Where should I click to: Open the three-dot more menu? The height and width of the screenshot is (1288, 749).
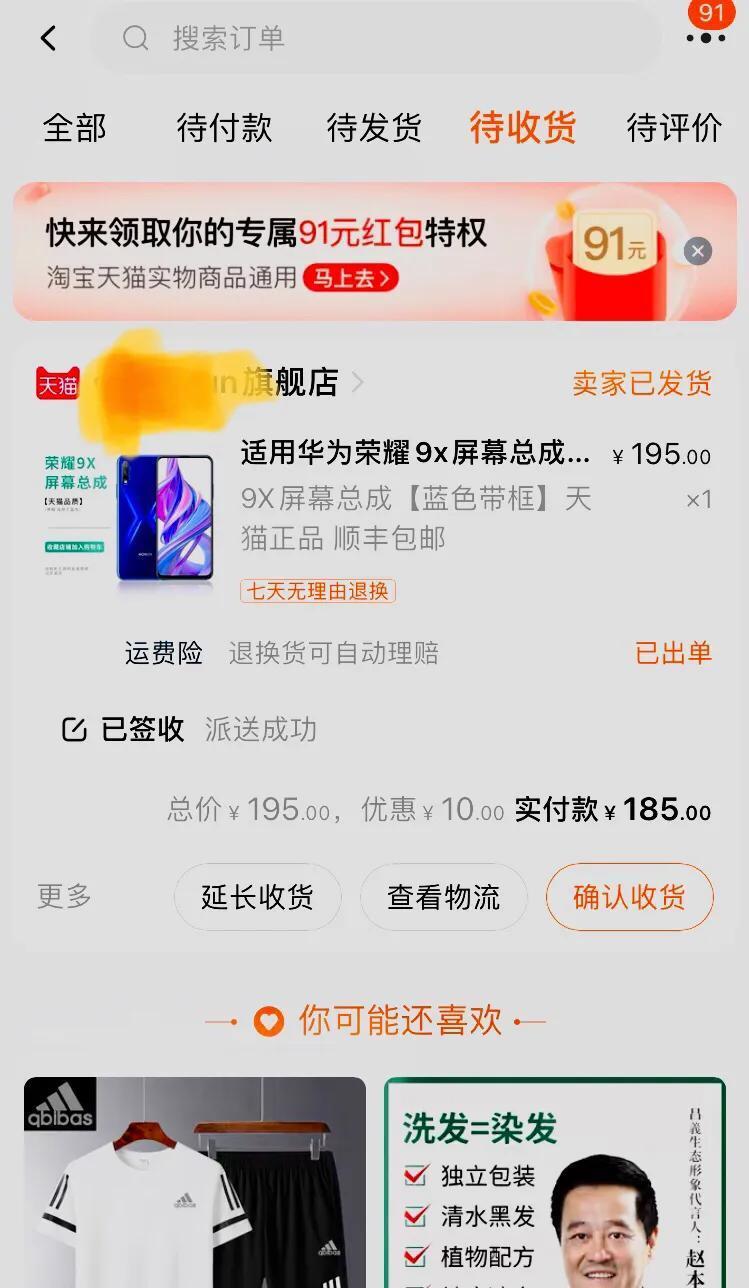pyautogui.click(x=706, y=38)
